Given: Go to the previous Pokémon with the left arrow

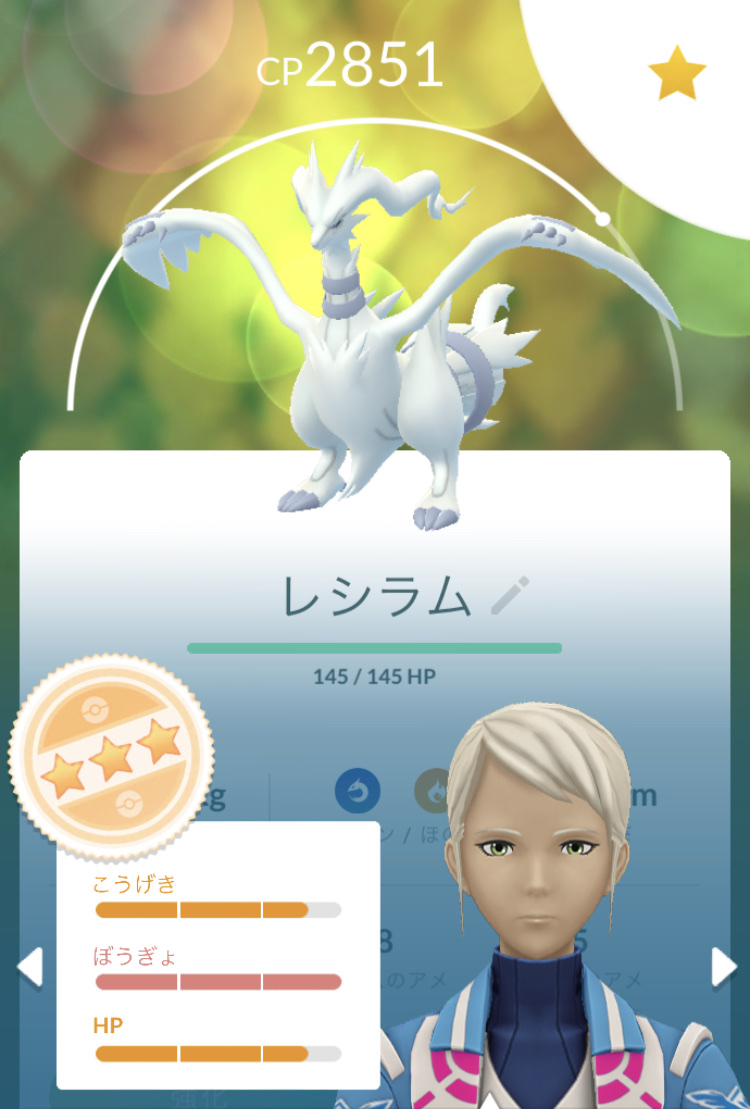Looking at the screenshot, I should click(x=30, y=967).
